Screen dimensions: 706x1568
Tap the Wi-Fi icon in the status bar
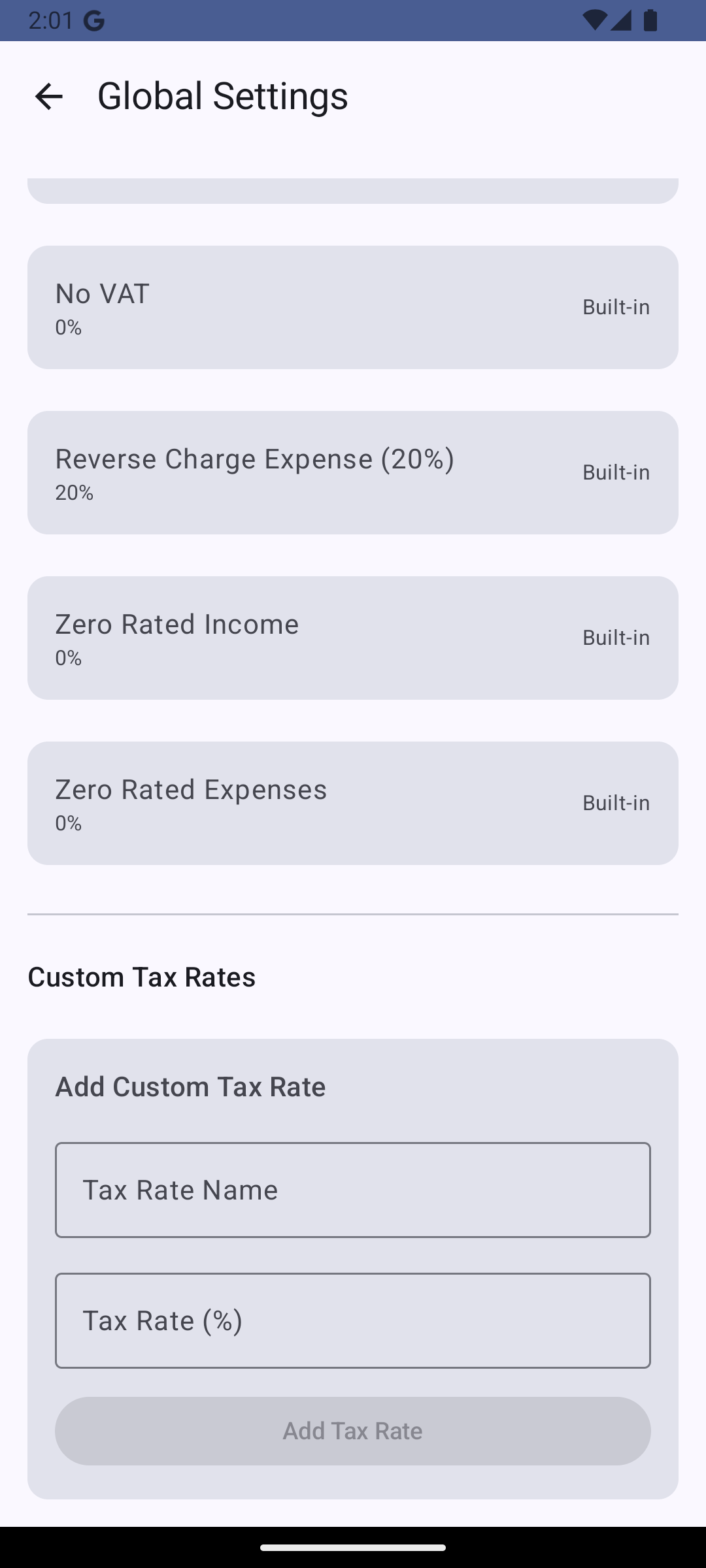click(597, 21)
